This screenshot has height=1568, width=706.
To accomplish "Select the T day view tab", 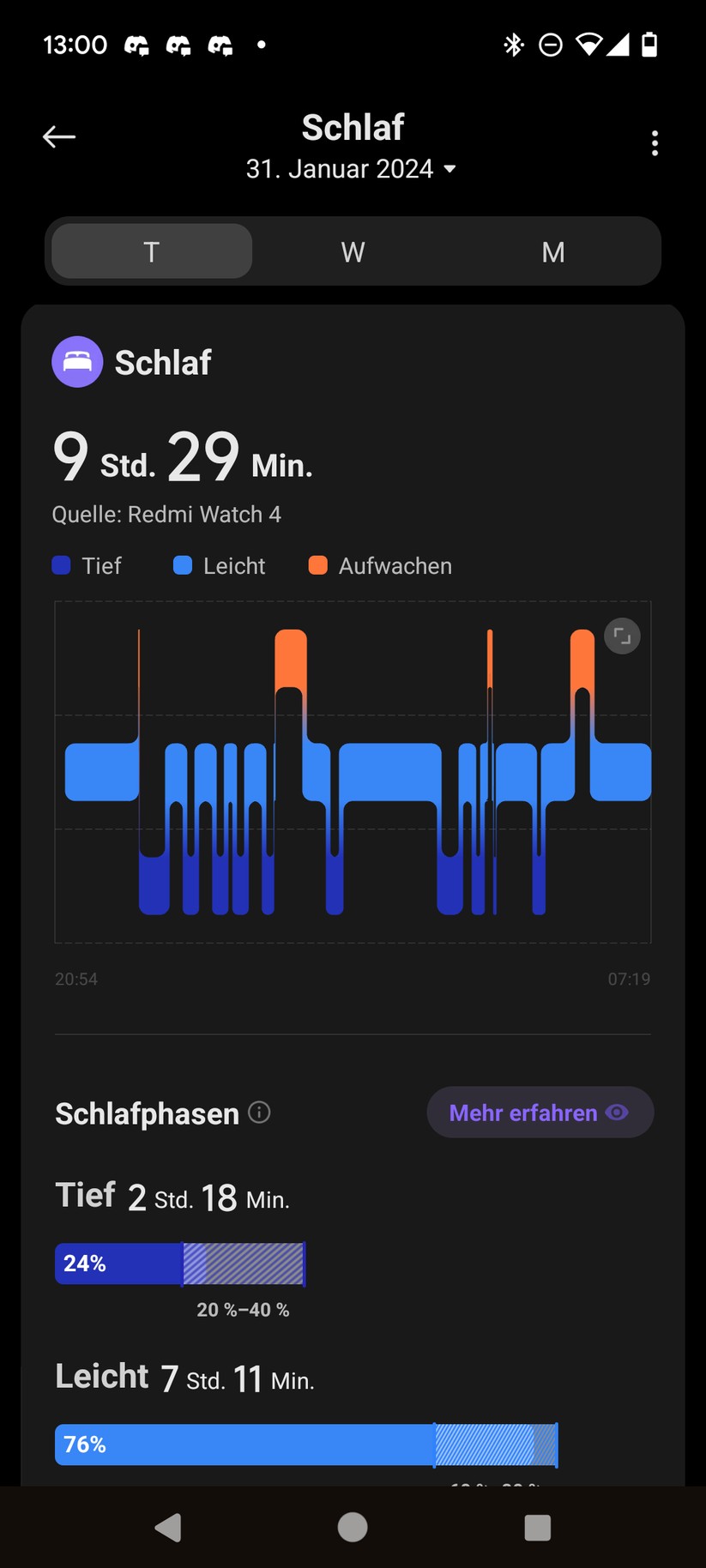I will click(152, 251).
